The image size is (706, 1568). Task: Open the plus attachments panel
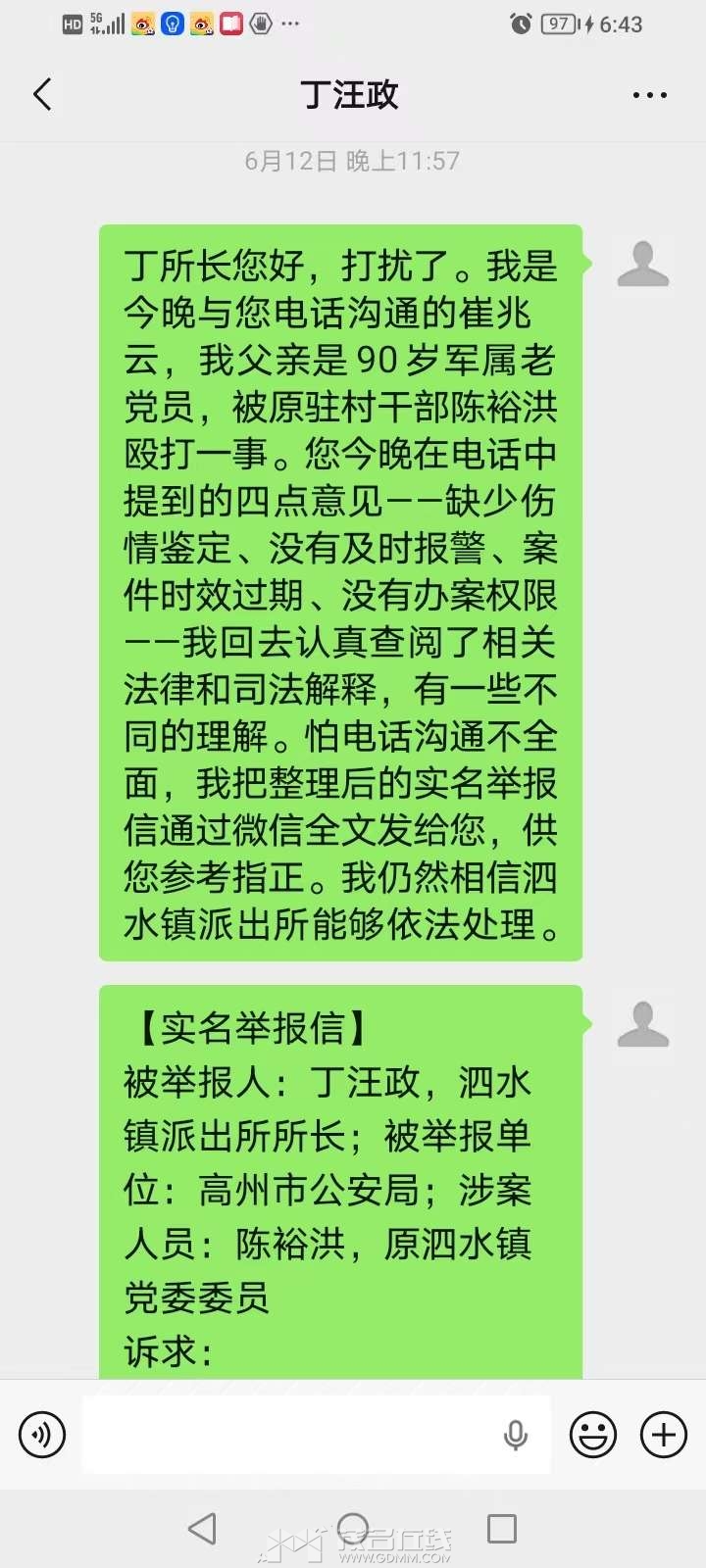[x=664, y=1436]
